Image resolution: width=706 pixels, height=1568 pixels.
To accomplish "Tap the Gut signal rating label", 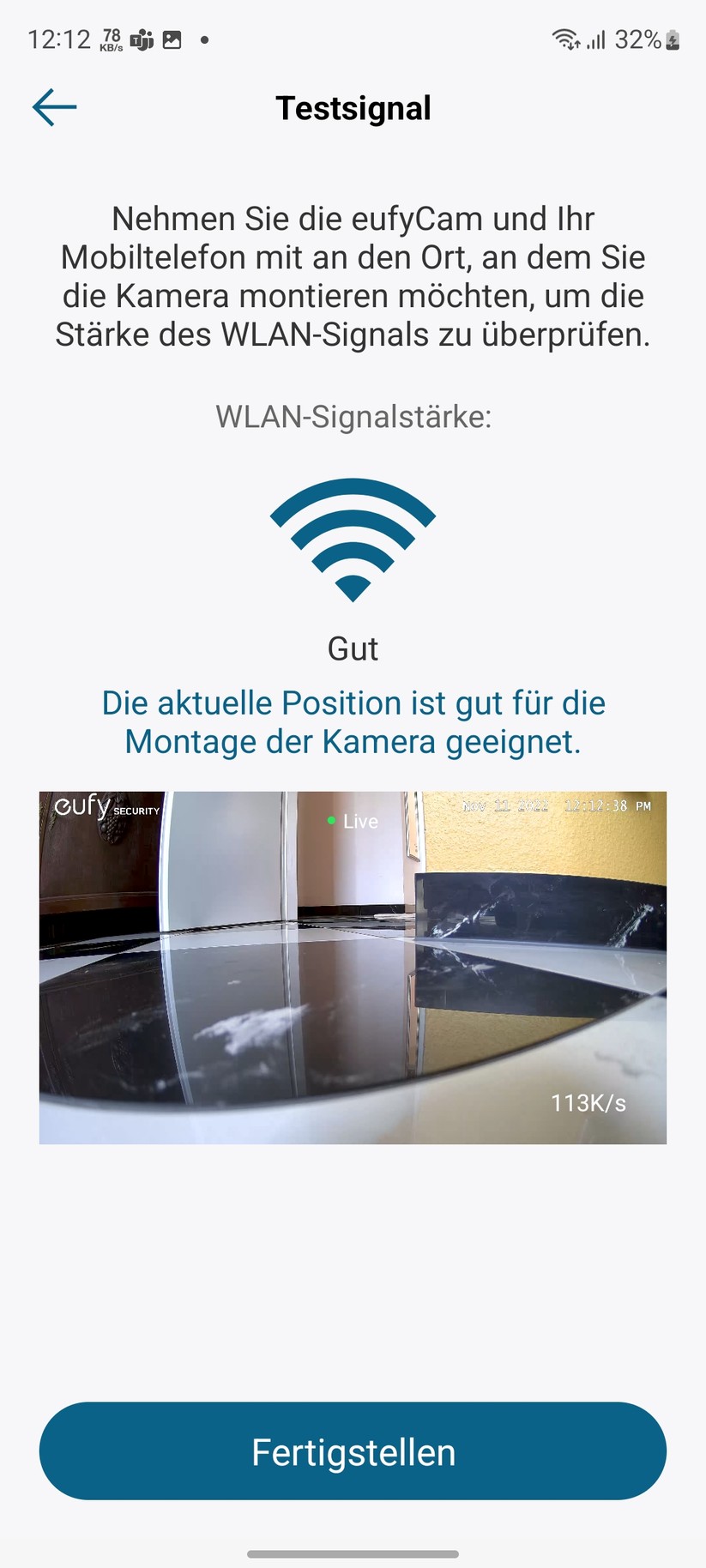I will click(352, 648).
